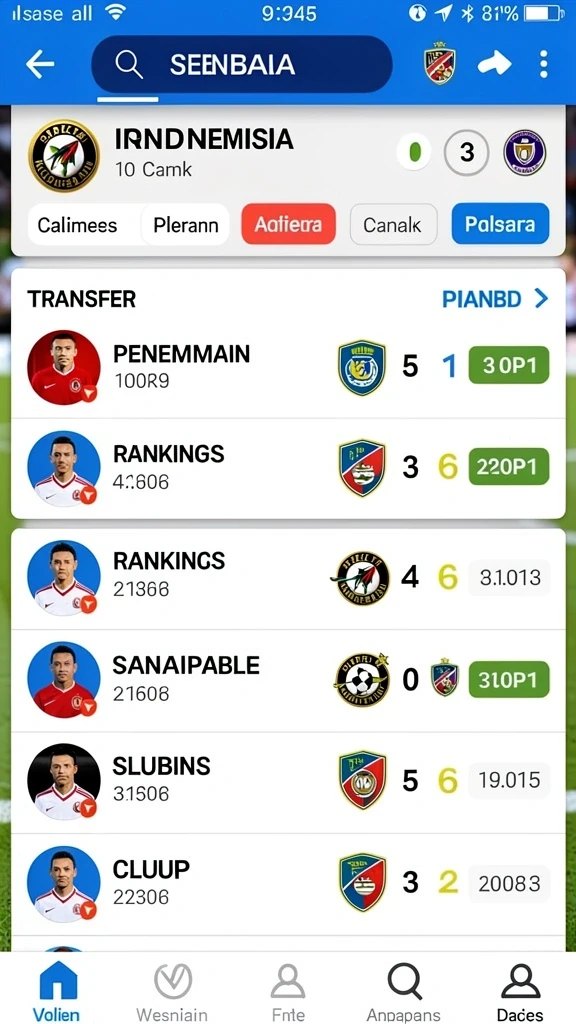576x1024 pixels.
Task: Tap the red Aotiera button
Action: coord(288,224)
